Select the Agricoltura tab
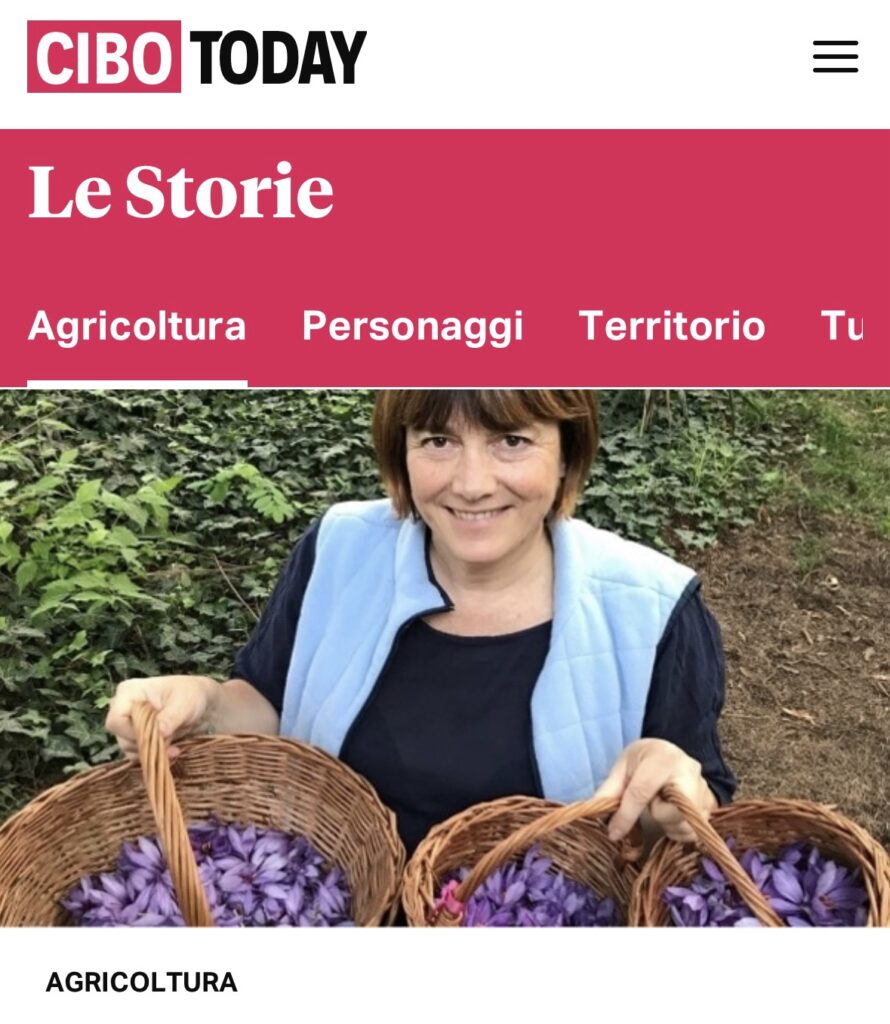Image resolution: width=890 pixels, height=1024 pixels. 137,327
